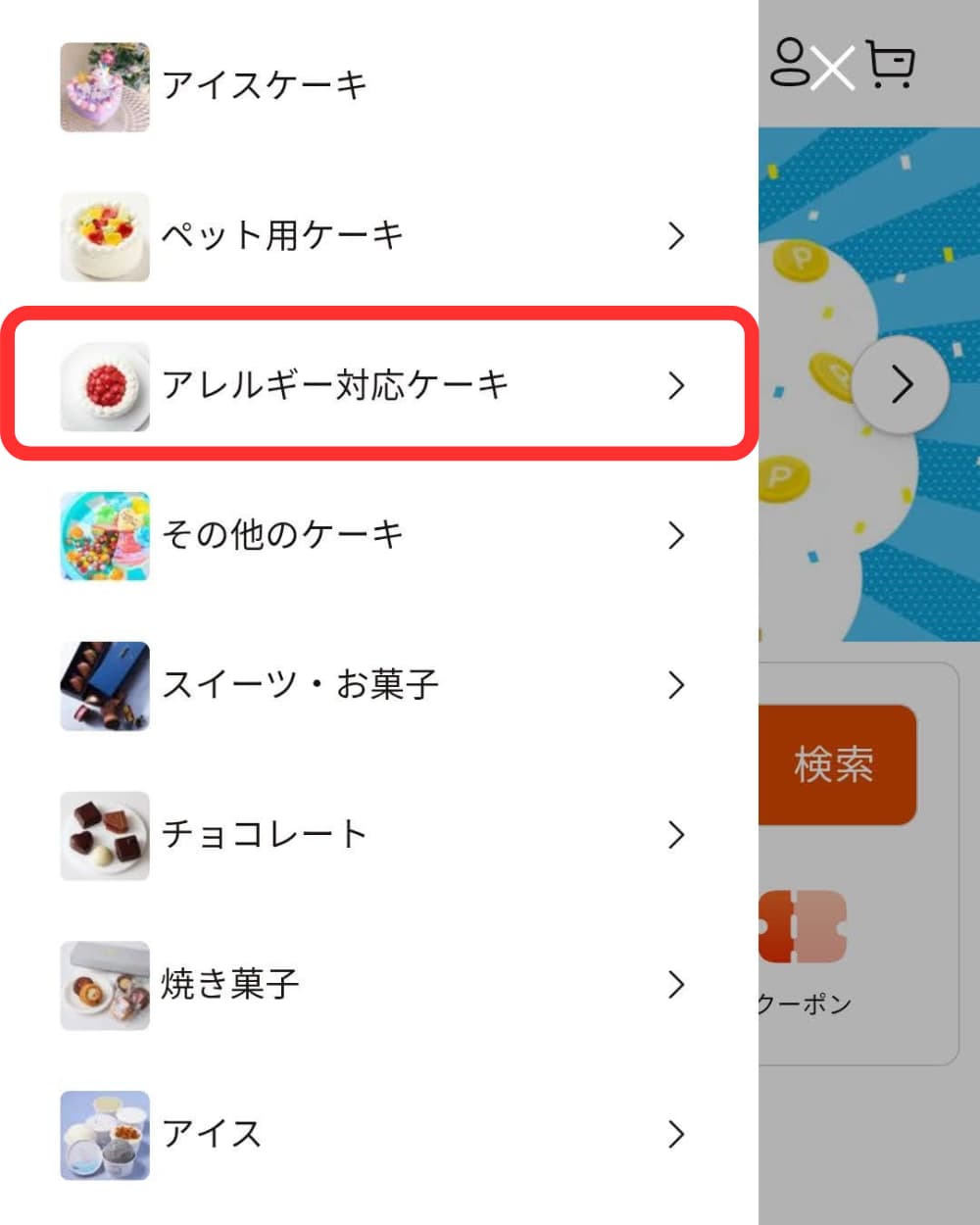Click the その他のケーキ colorful cake thumbnail

tap(104, 535)
